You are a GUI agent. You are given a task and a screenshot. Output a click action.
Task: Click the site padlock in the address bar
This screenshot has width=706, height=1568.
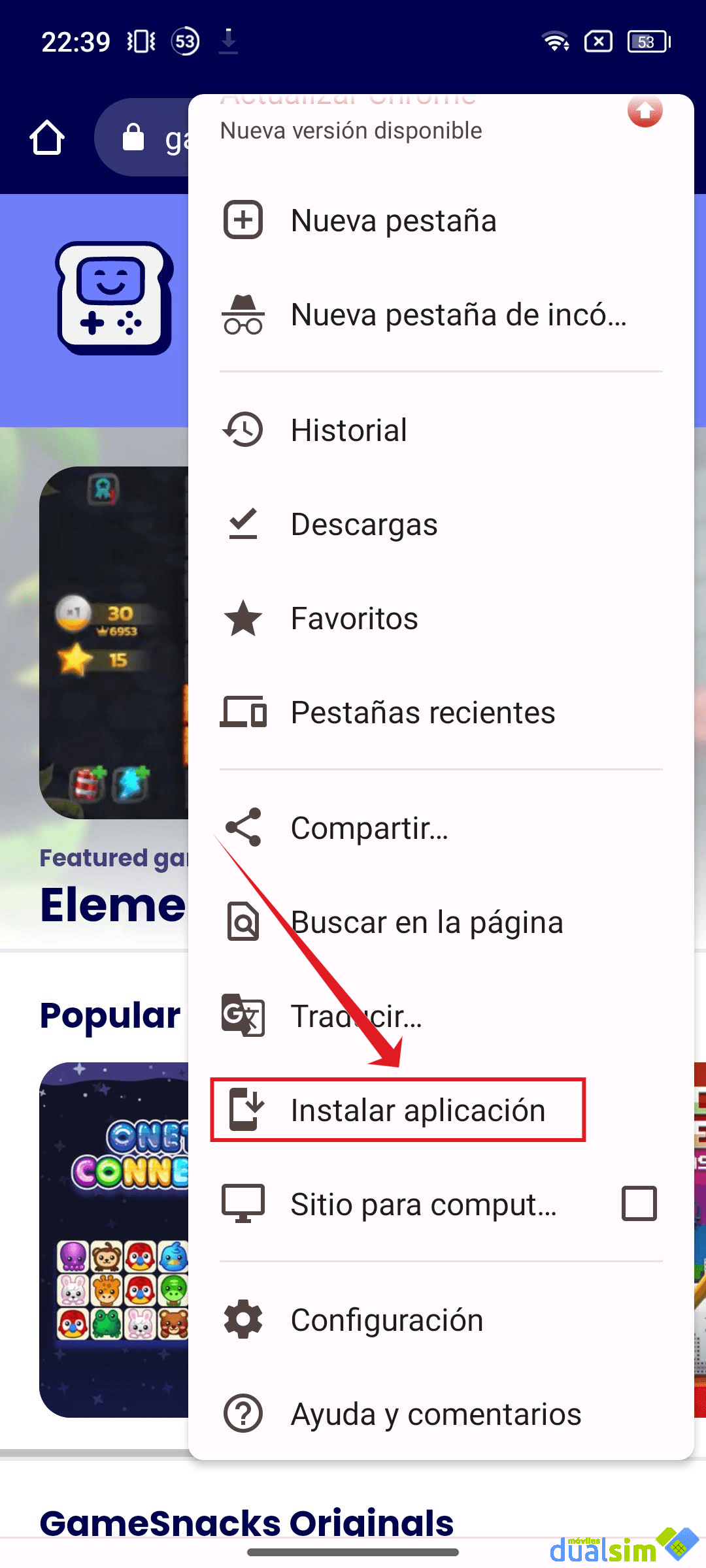coord(134,137)
